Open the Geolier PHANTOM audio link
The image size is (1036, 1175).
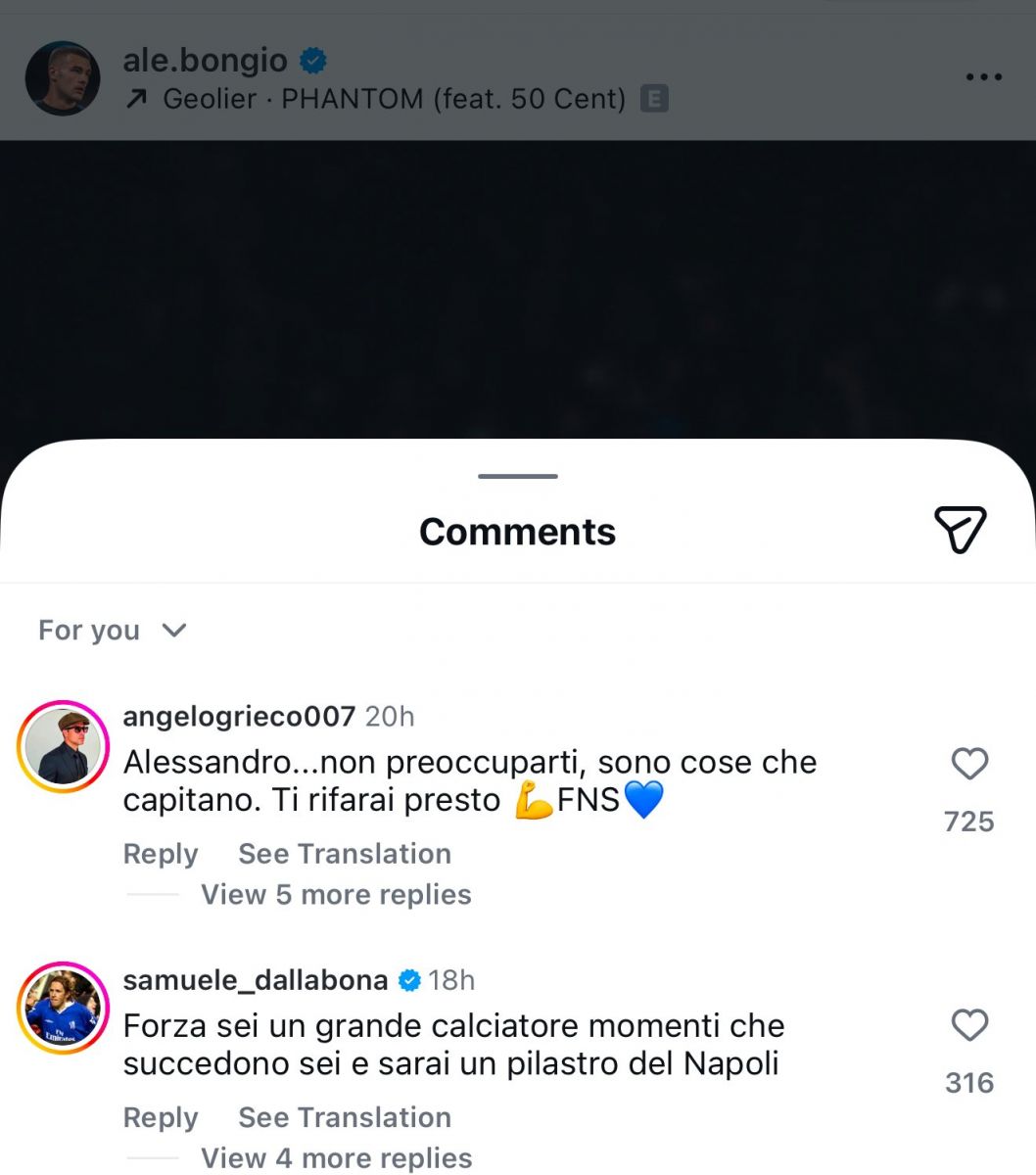(394, 99)
